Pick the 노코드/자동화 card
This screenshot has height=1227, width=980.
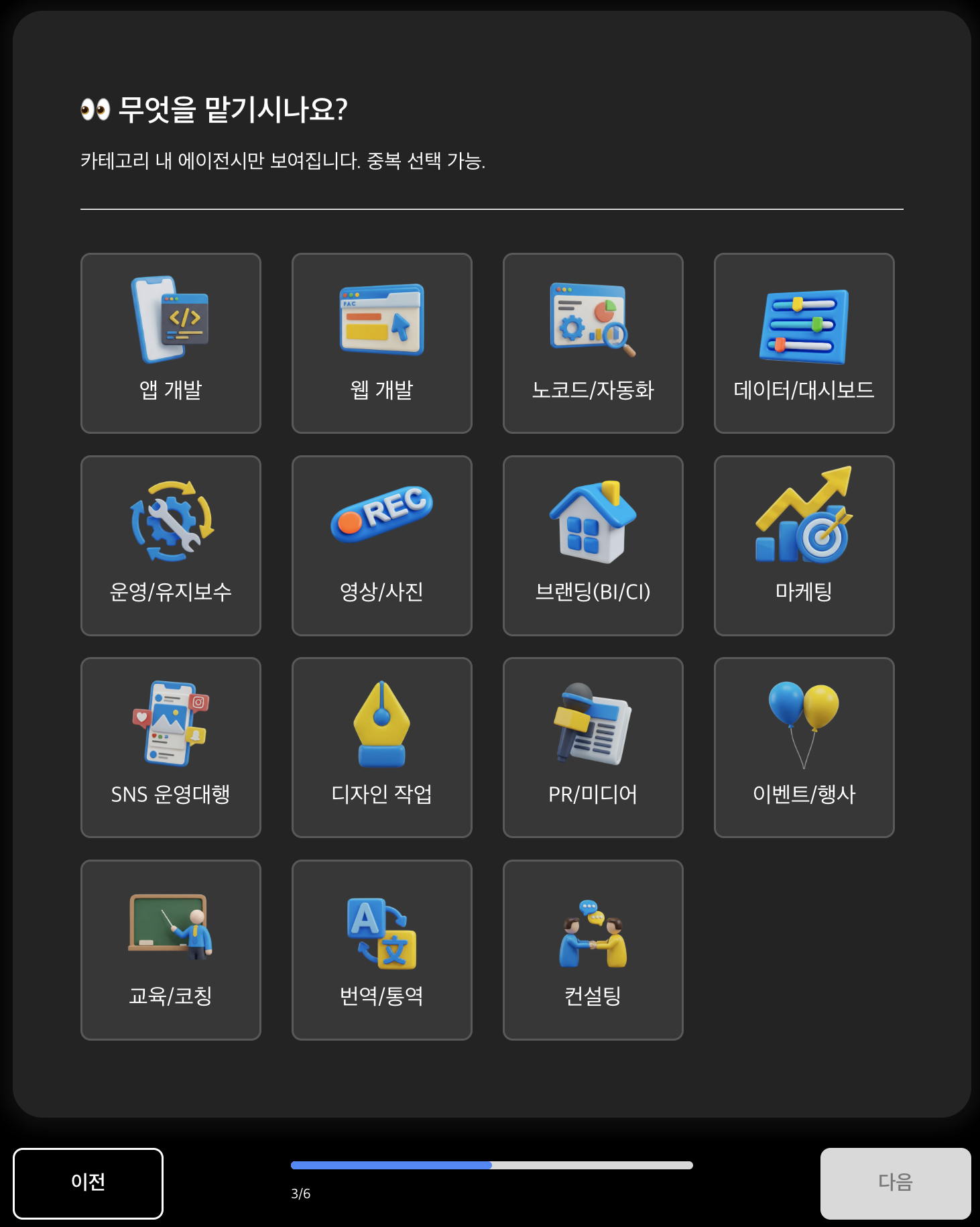[593, 343]
